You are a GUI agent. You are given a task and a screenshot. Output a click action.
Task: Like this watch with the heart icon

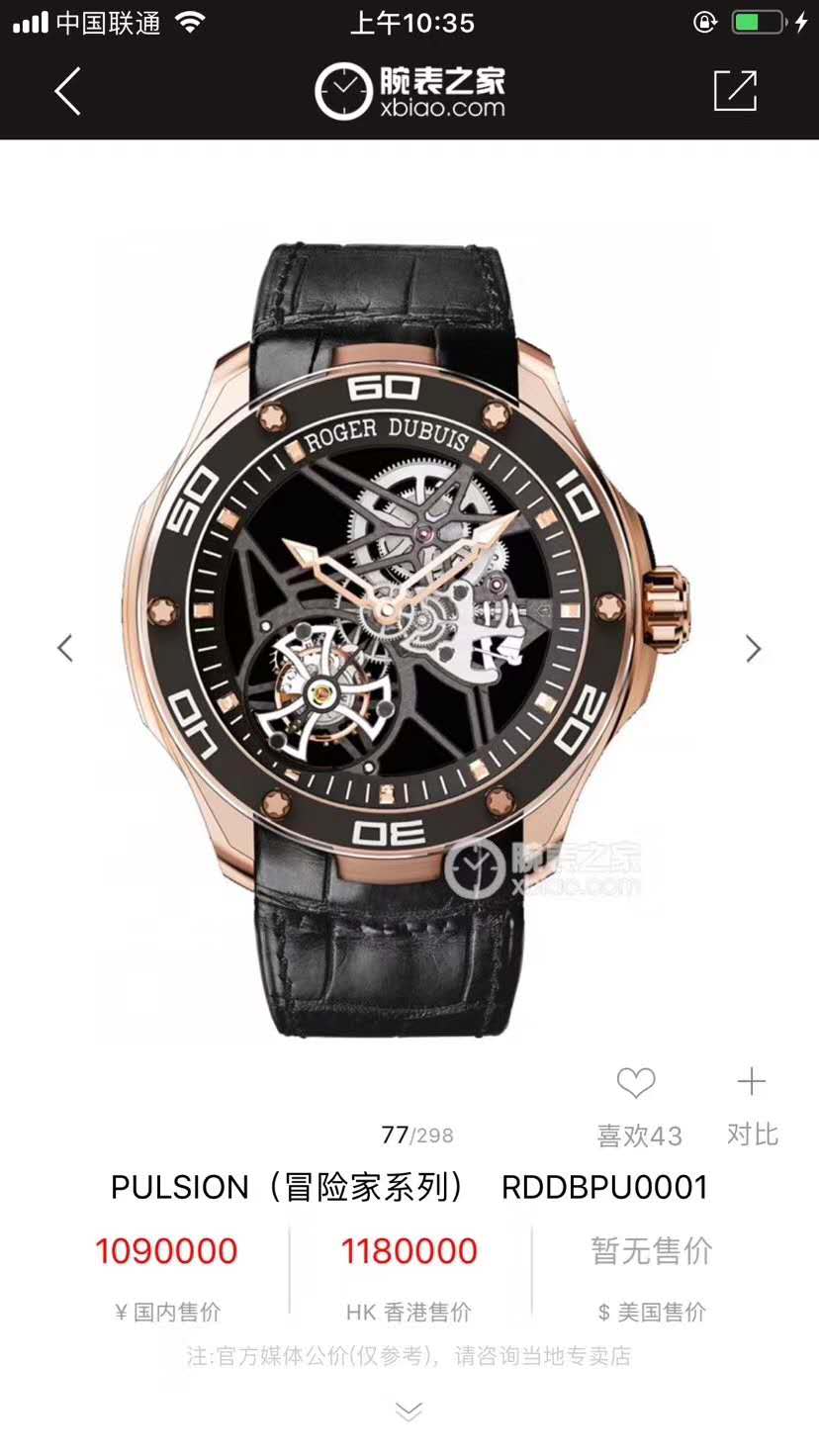coord(636,1083)
